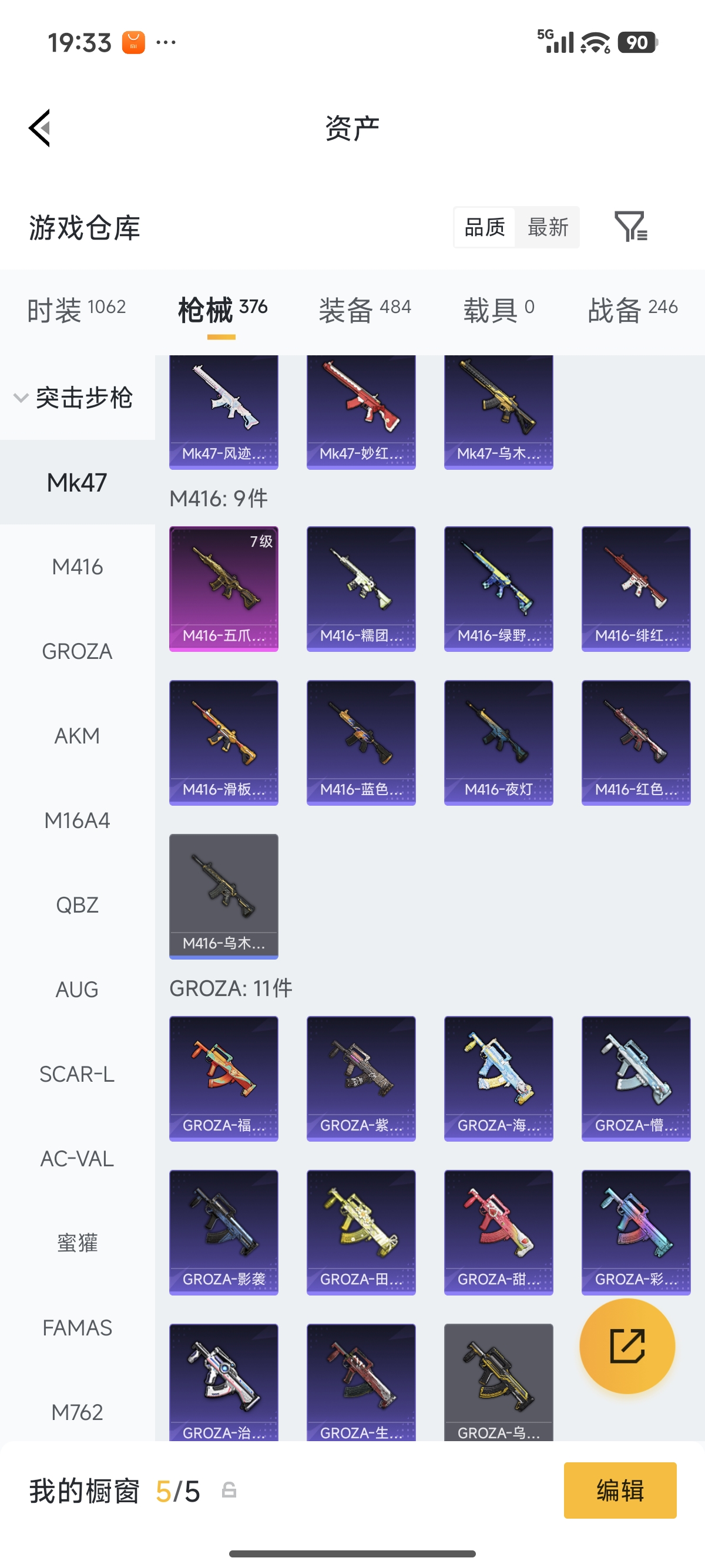Switch to the 战备 tab
Viewport: 705px width, 1568px height.
pyautogui.click(x=633, y=310)
